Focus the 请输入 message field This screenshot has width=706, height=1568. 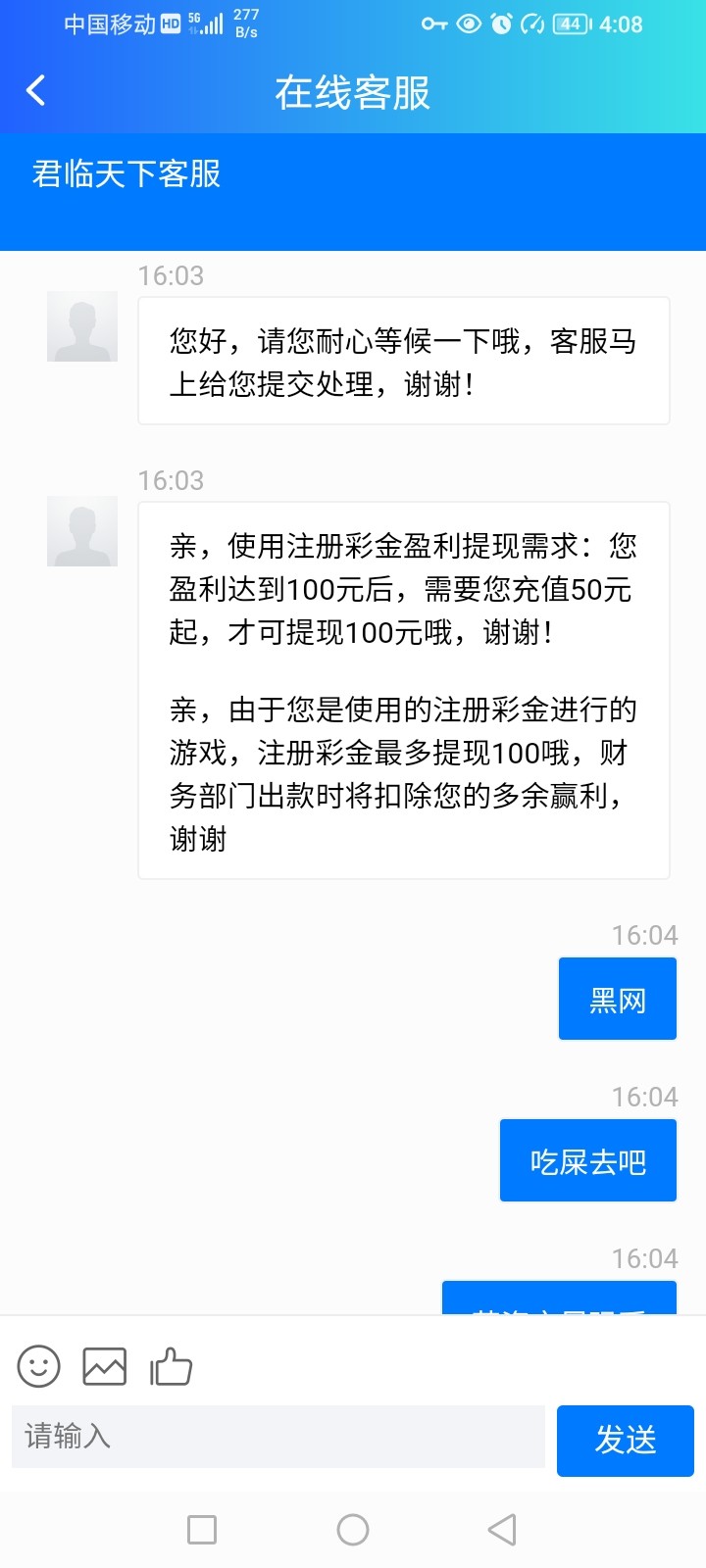click(277, 1437)
